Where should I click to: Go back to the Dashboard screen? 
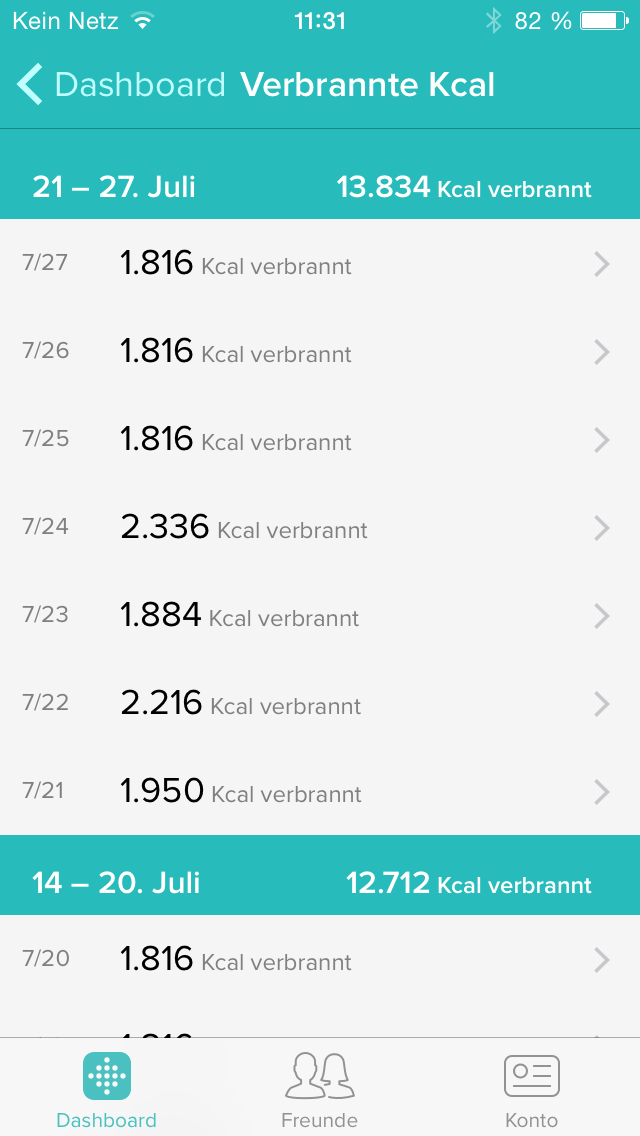(x=120, y=85)
